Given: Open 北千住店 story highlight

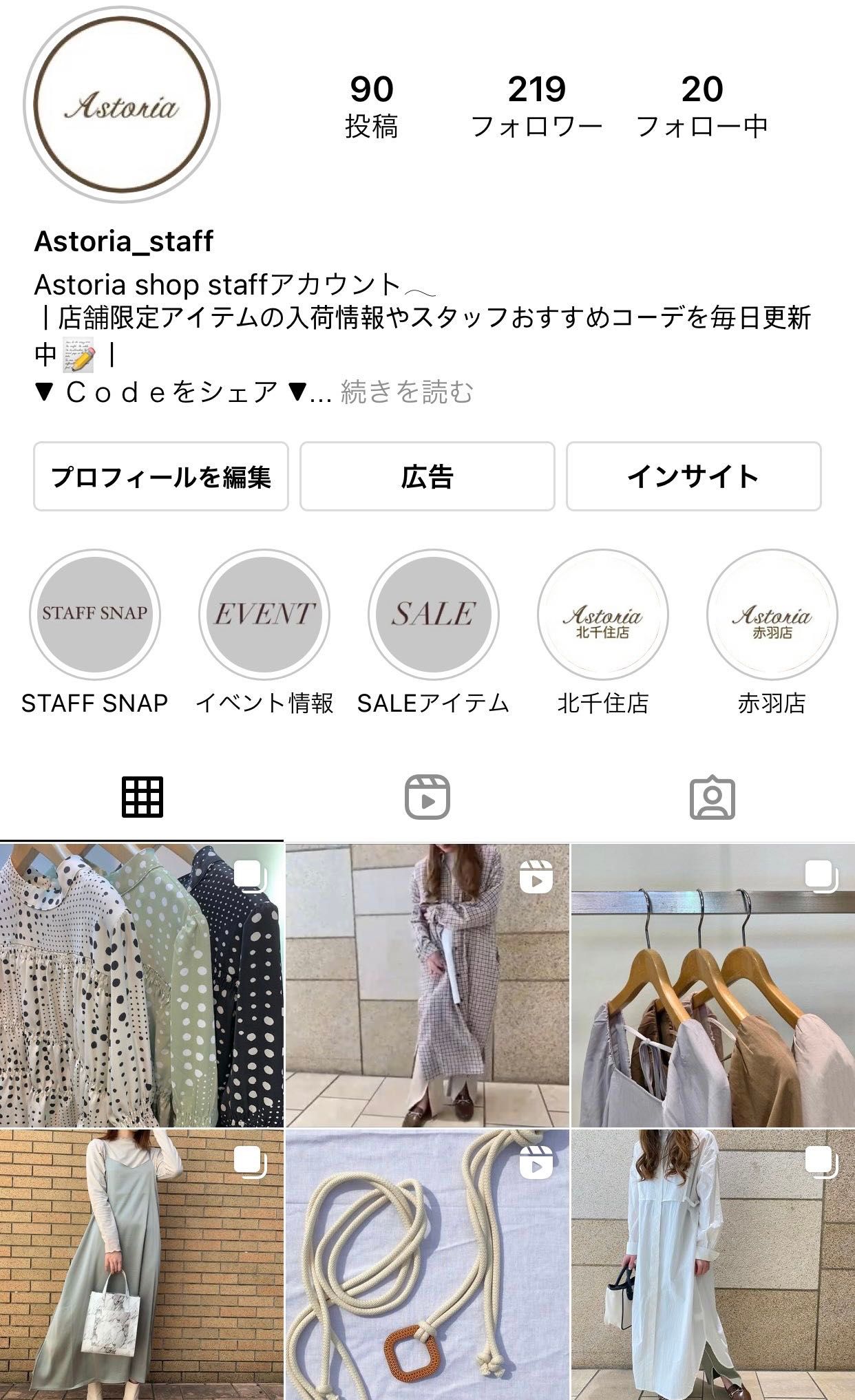Looking at the screenshot, I should pos(602,614).
